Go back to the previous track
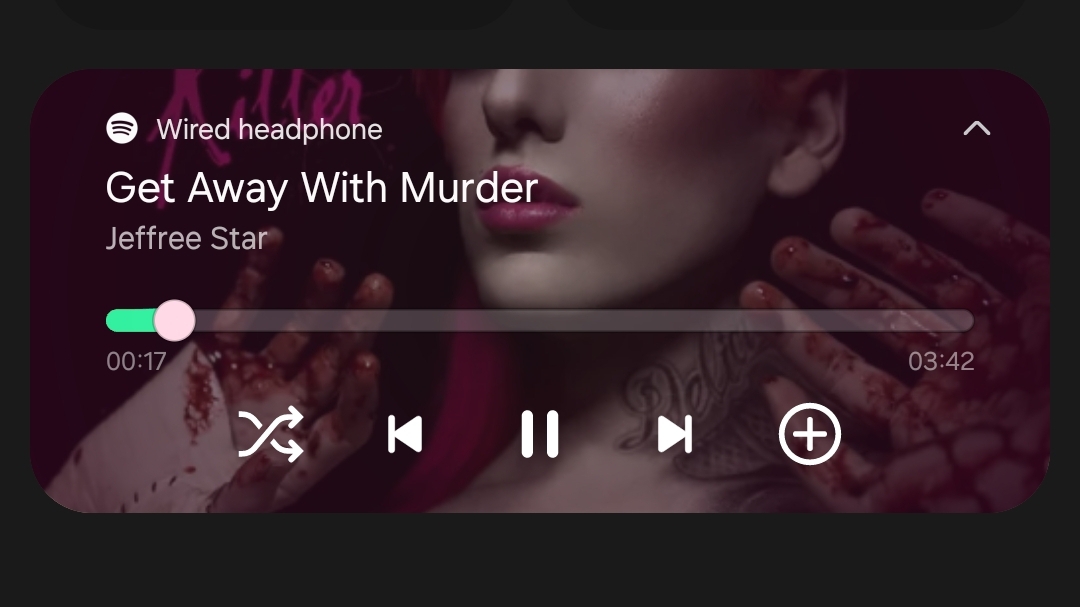 click(x=405, y=435)
